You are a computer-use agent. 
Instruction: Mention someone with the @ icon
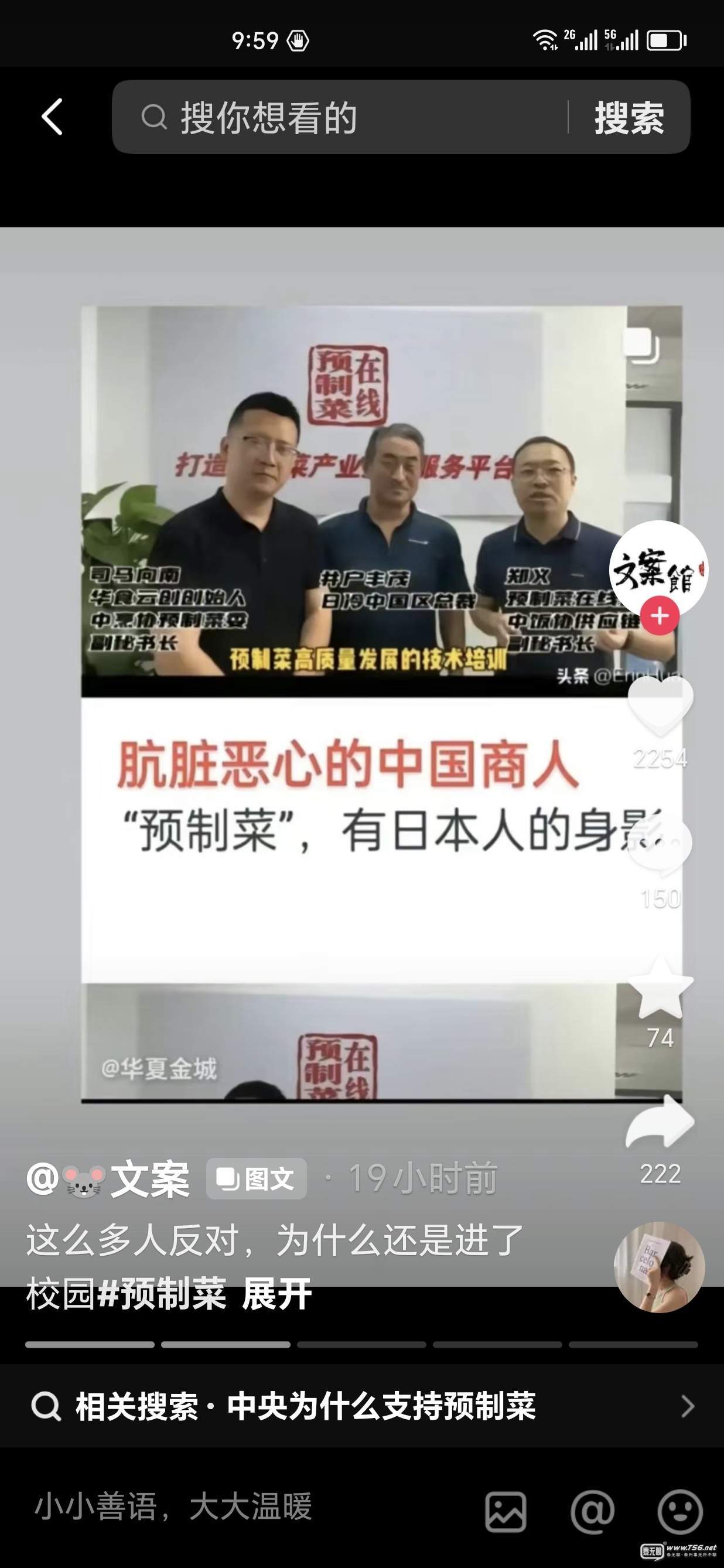(x=592, y=1511)
